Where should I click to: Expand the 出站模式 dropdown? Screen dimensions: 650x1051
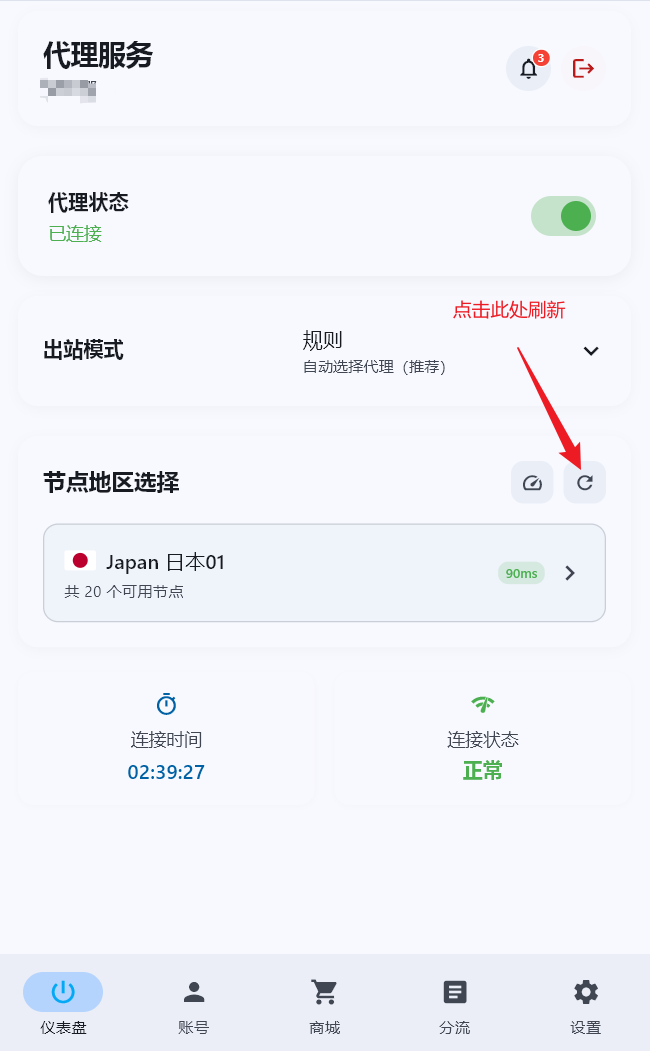pyautogui.click(x=590, y=351)
